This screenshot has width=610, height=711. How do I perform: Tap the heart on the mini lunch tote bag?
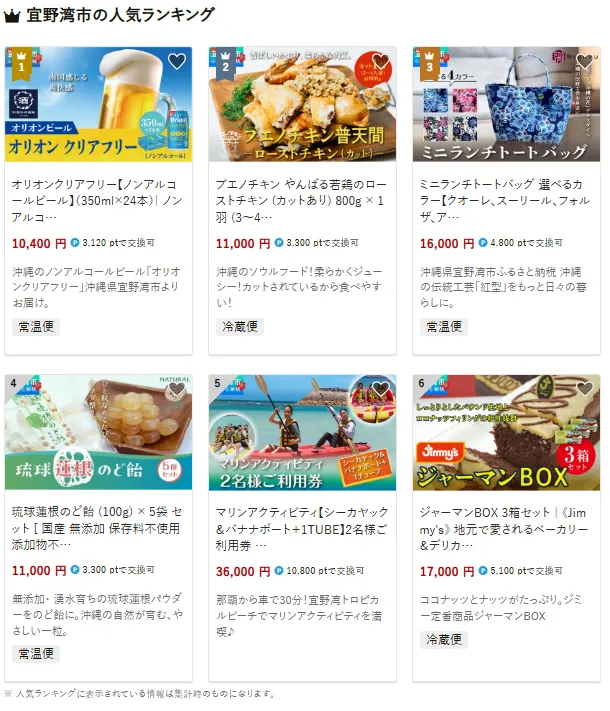click(585, 61)
